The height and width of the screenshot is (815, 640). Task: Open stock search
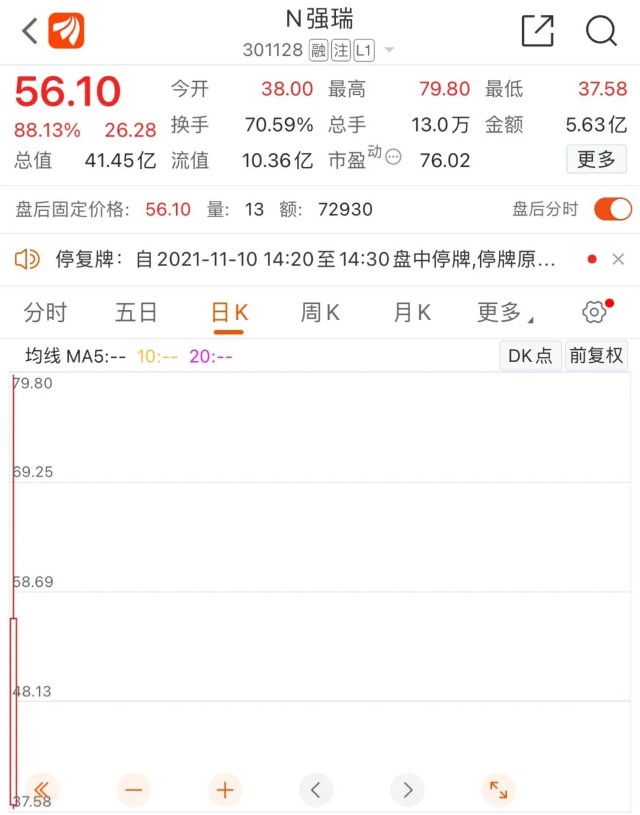click(x=601, y=31)
